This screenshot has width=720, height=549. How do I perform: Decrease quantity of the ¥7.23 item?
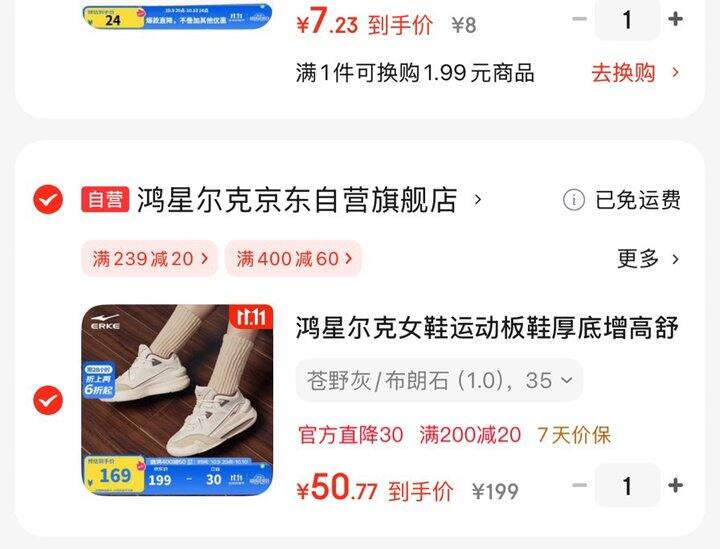click(x=580, y=19)
